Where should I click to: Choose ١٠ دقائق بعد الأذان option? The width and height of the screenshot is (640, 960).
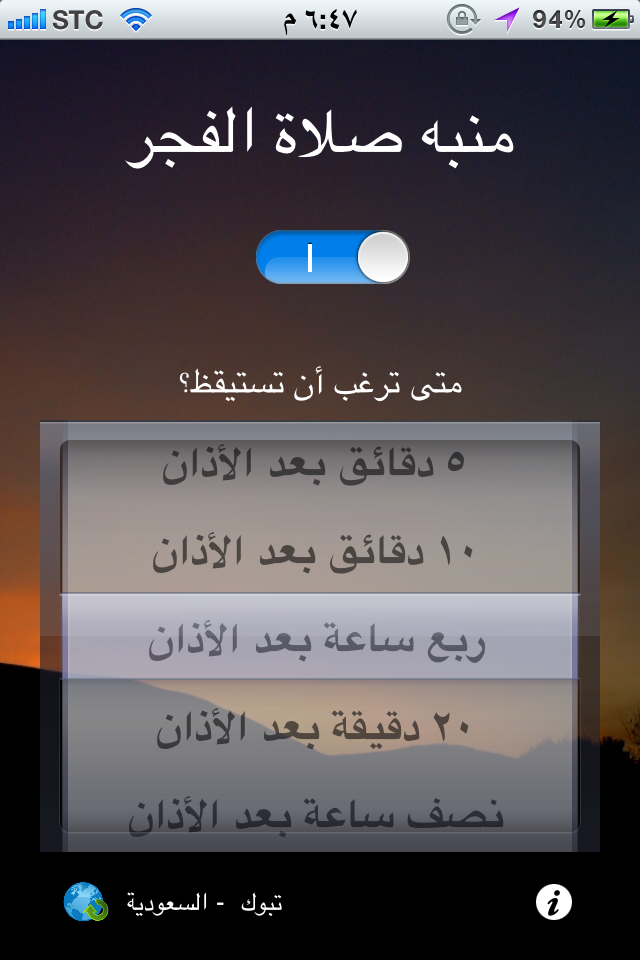coord(319,552)
